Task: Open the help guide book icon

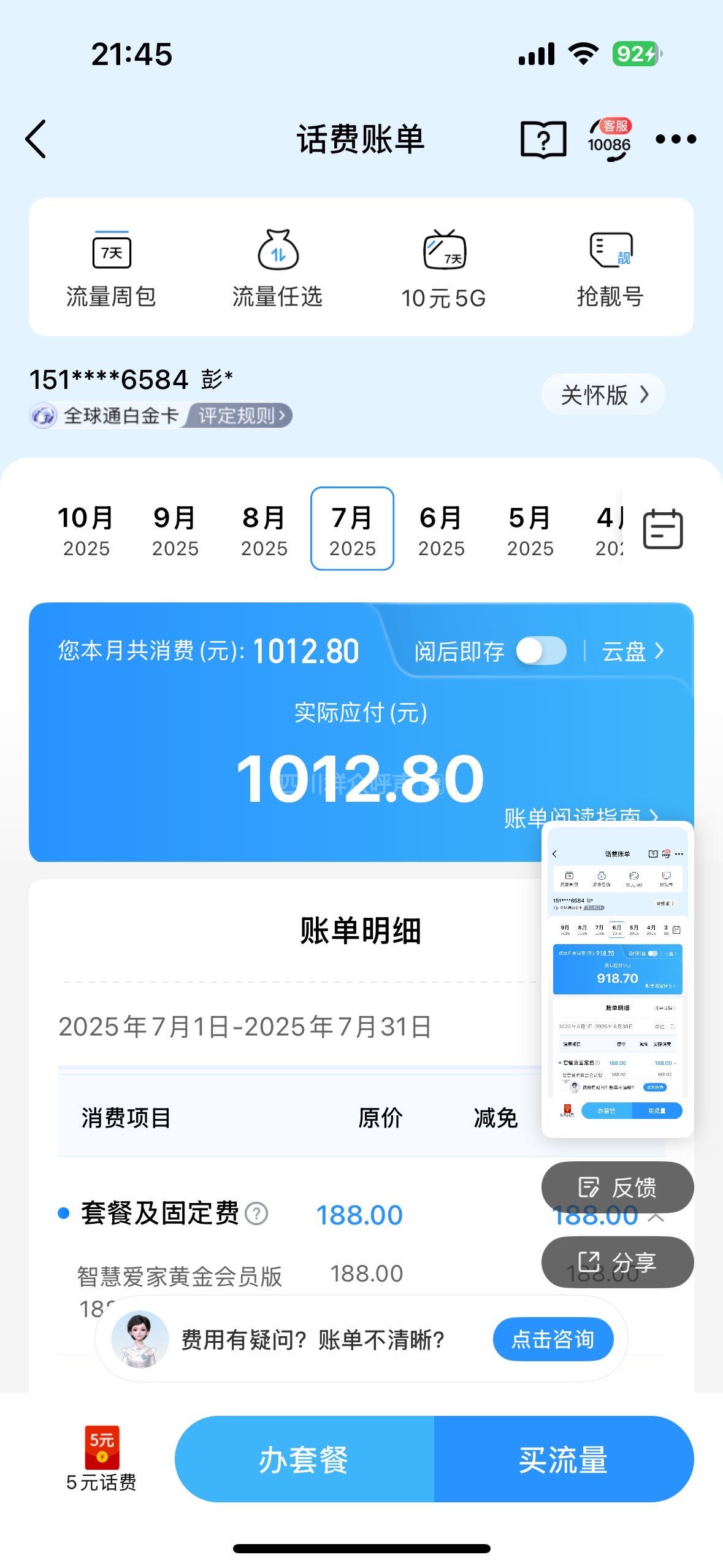Action: pos(543,139)
